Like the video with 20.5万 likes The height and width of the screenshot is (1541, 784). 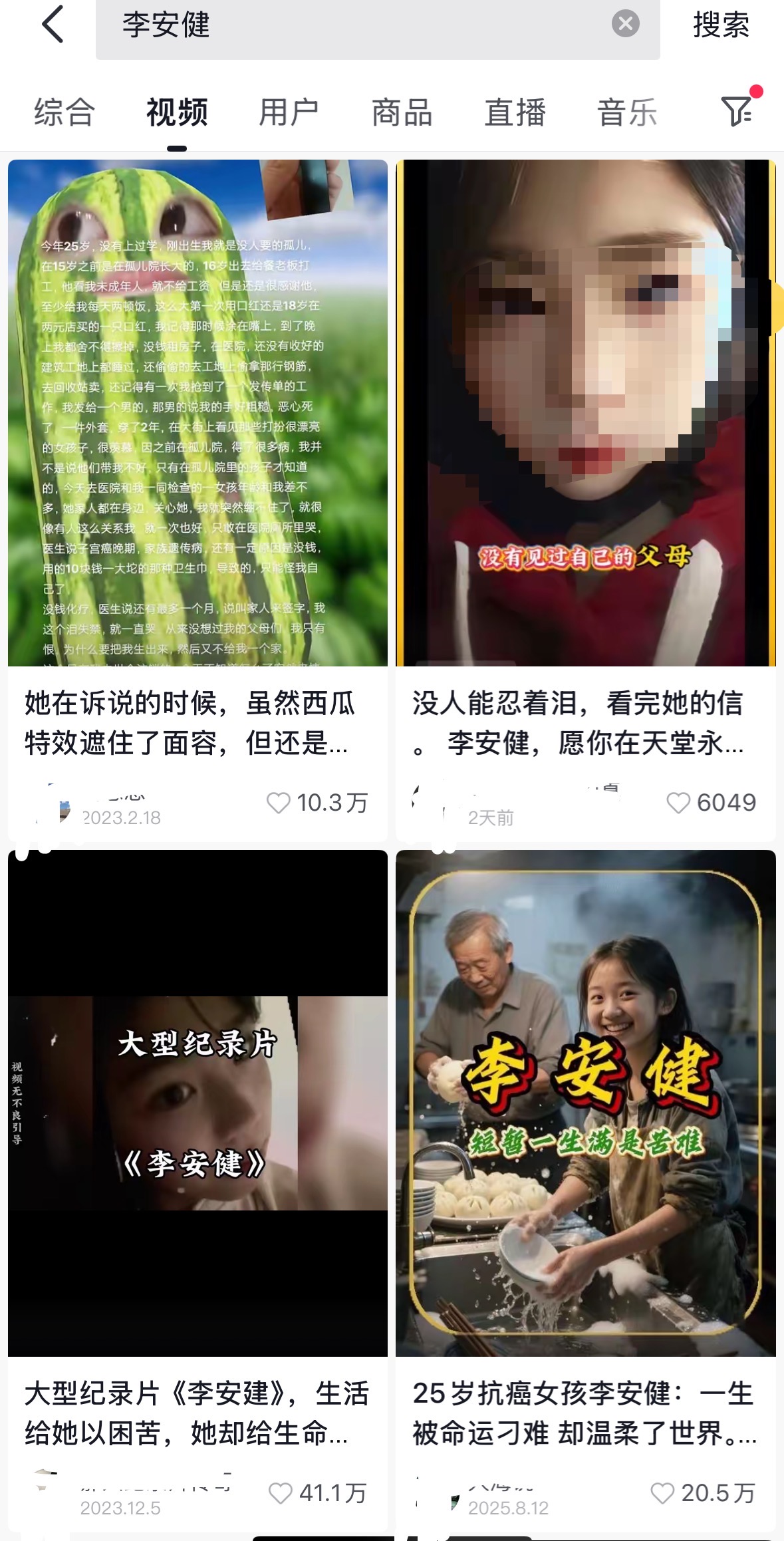tap(662, 1493)
